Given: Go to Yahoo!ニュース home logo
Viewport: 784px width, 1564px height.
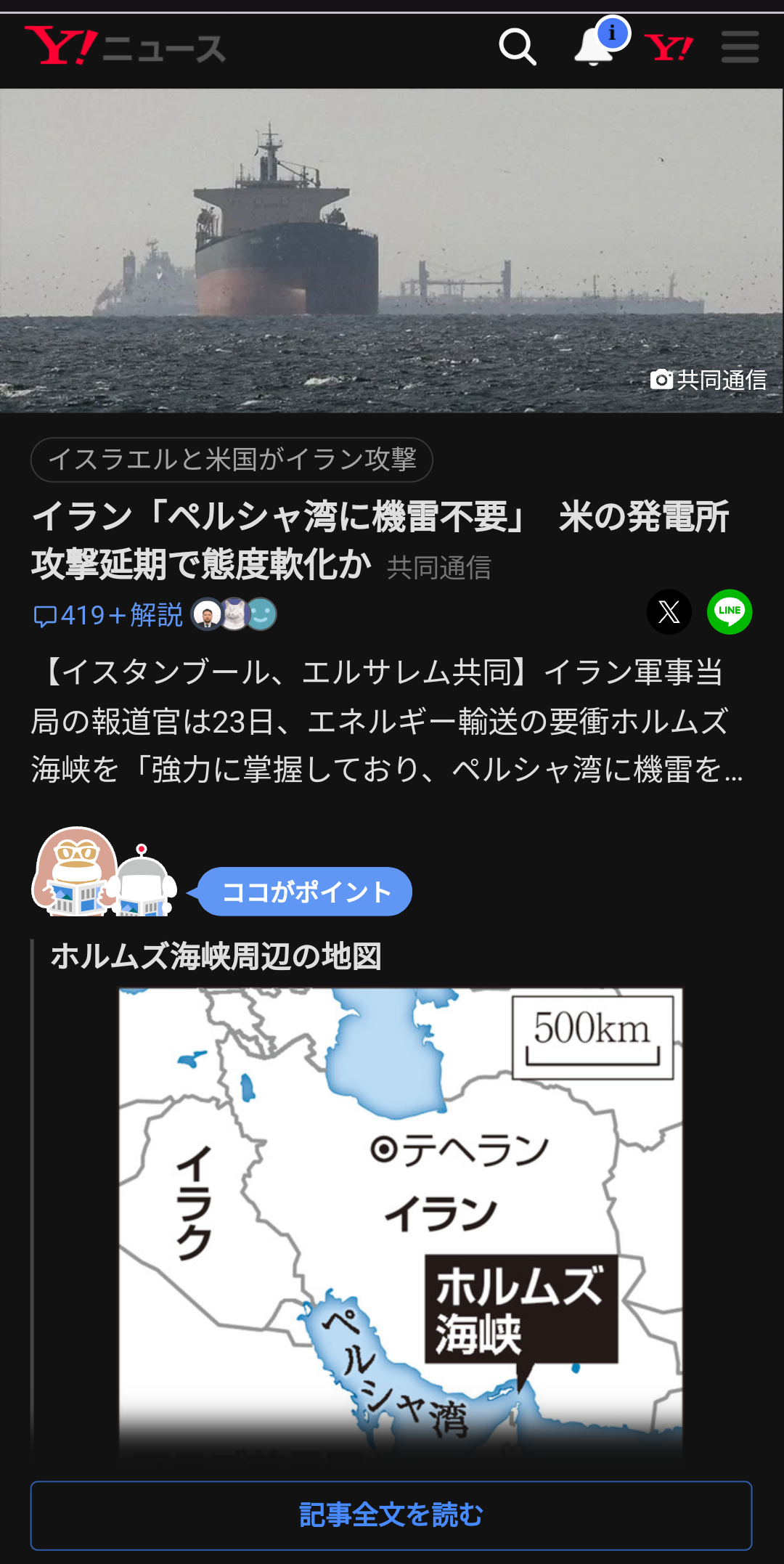Looking at the screenshot, I should (x=125, y=47).
